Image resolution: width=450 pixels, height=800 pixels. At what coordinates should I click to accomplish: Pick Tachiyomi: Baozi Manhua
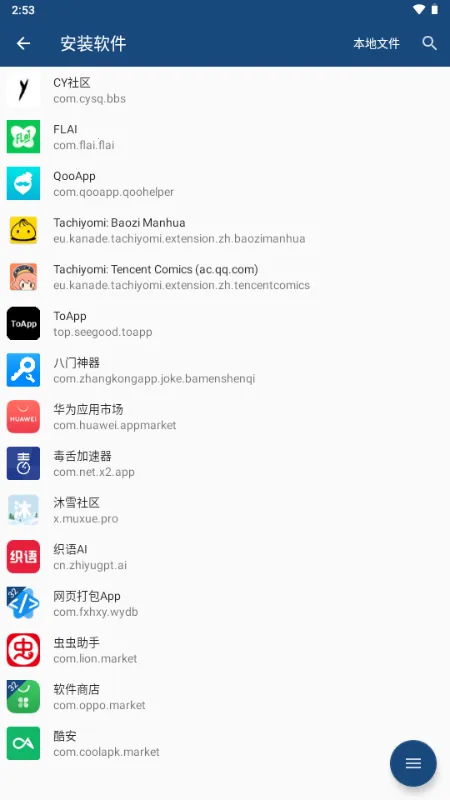point(225,230)
